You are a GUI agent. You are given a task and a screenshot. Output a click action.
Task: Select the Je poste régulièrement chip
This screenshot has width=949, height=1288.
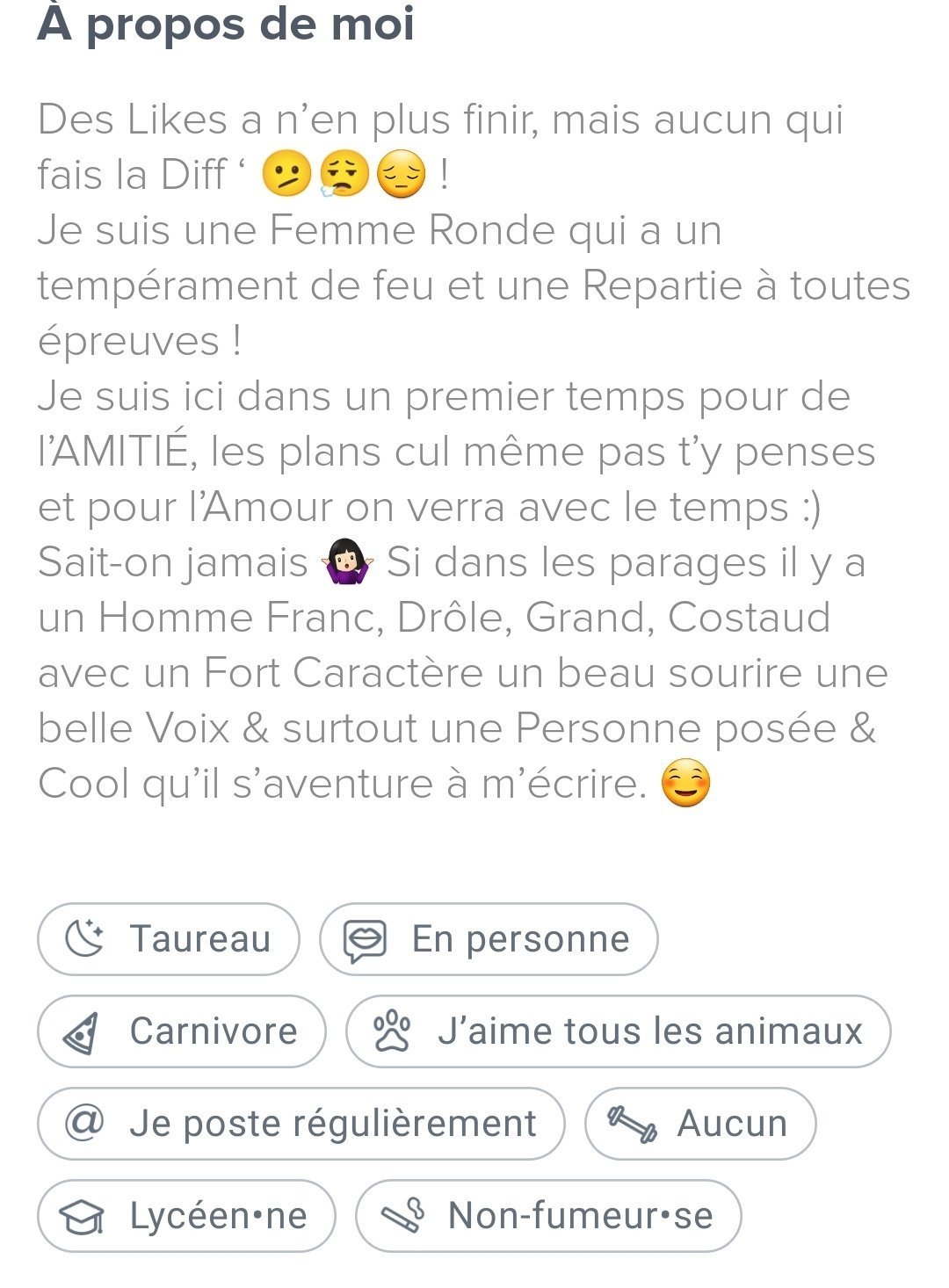pos(301,1124)
